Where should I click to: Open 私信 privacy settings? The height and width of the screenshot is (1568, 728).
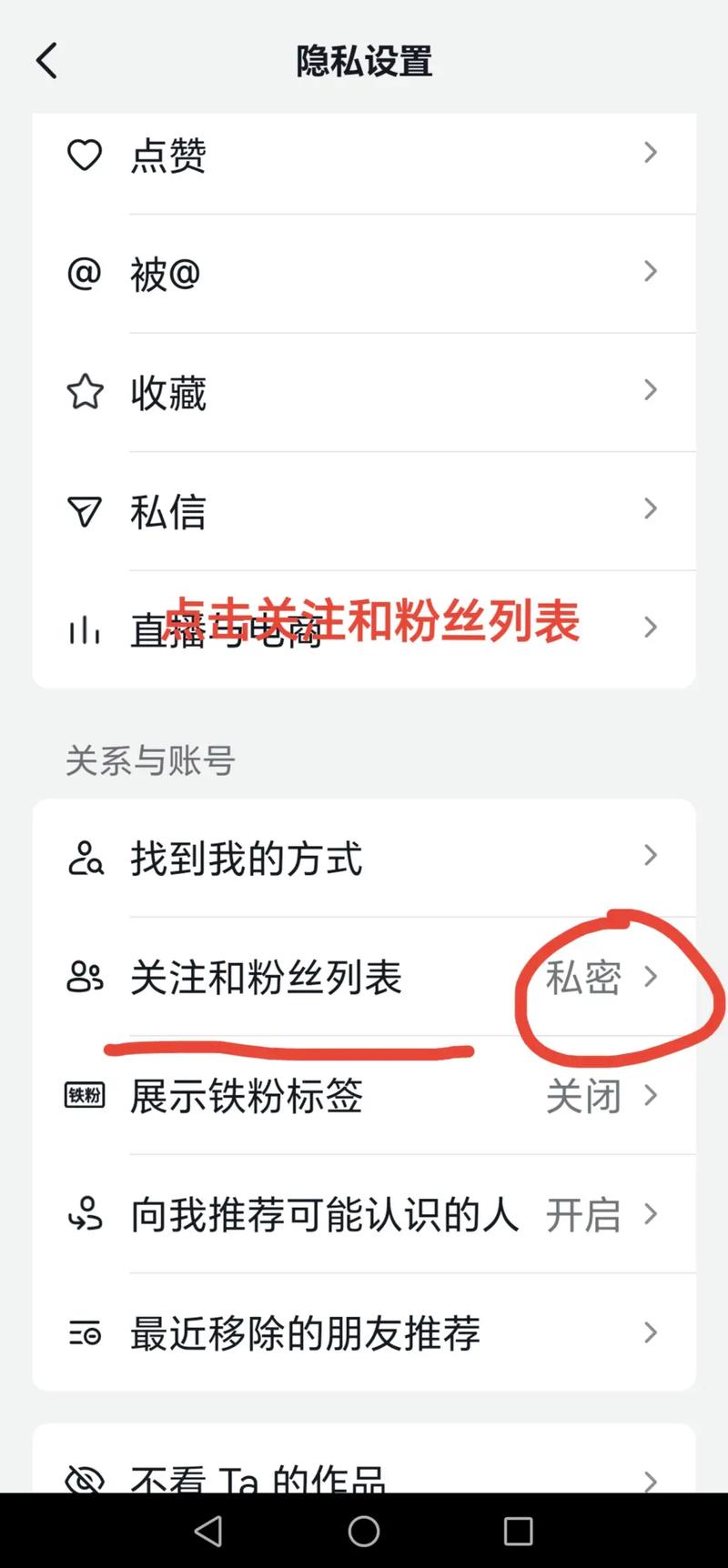pos(364,511)
